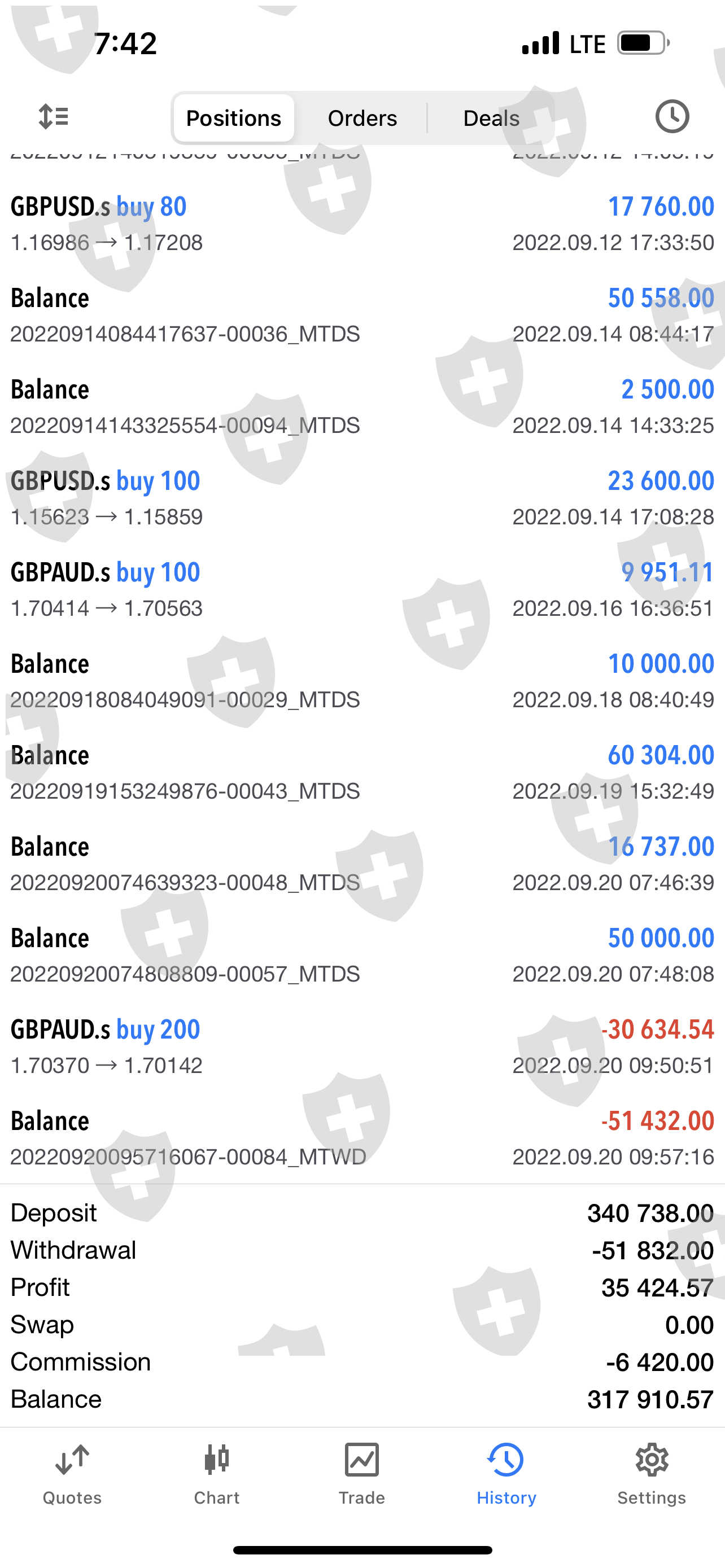Open the 50 558.00 balance entry
This screenshot has height=1568, width=725.
(362, 316)
